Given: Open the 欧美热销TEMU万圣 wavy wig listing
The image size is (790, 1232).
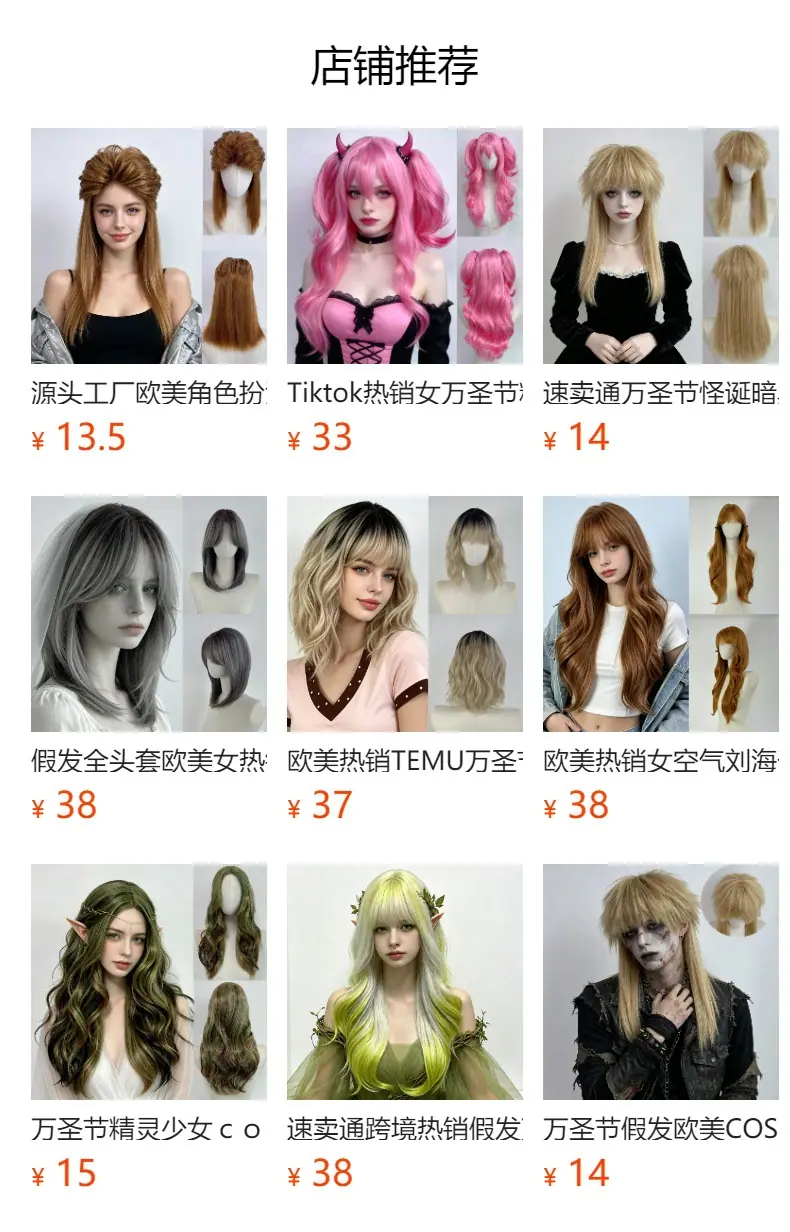Looking at the screenshot, I should click(405, 660).
